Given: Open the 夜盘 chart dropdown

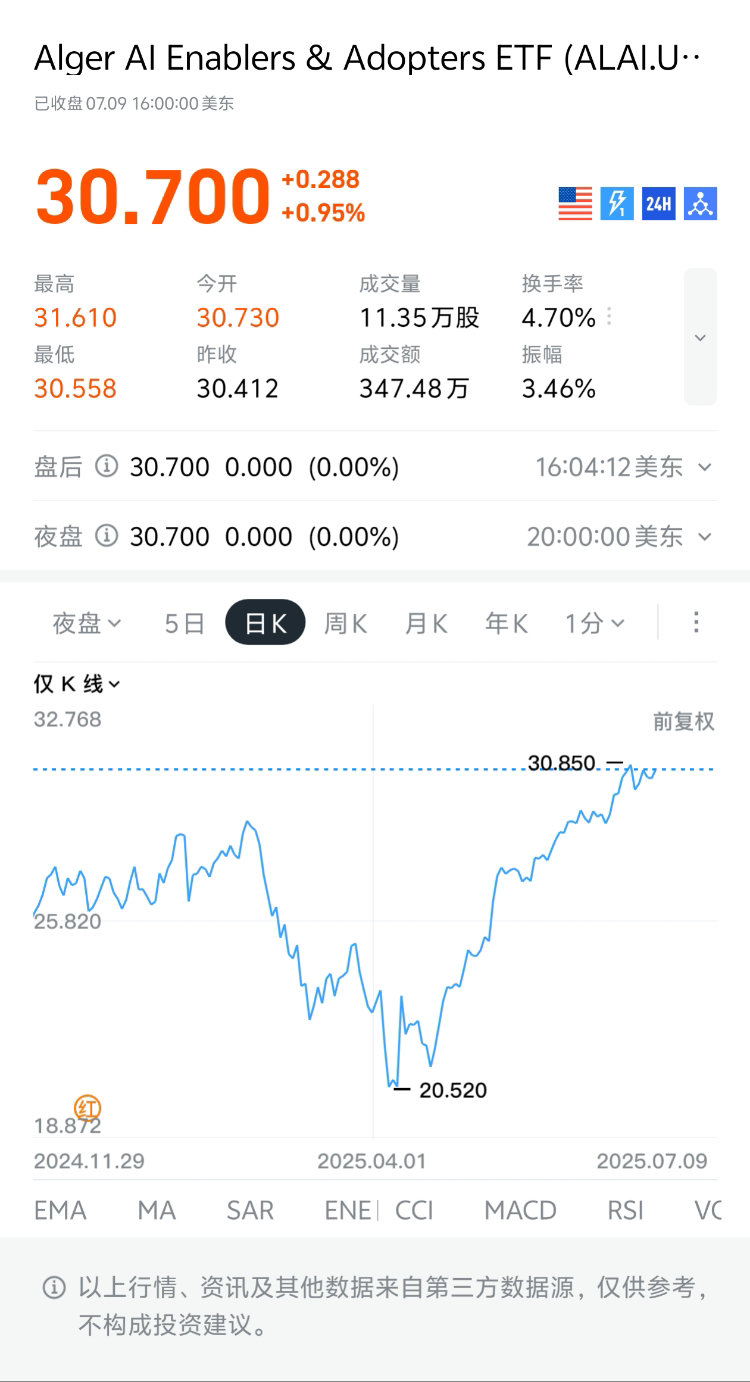Looking at the screenshot, I should click(87, 623).
